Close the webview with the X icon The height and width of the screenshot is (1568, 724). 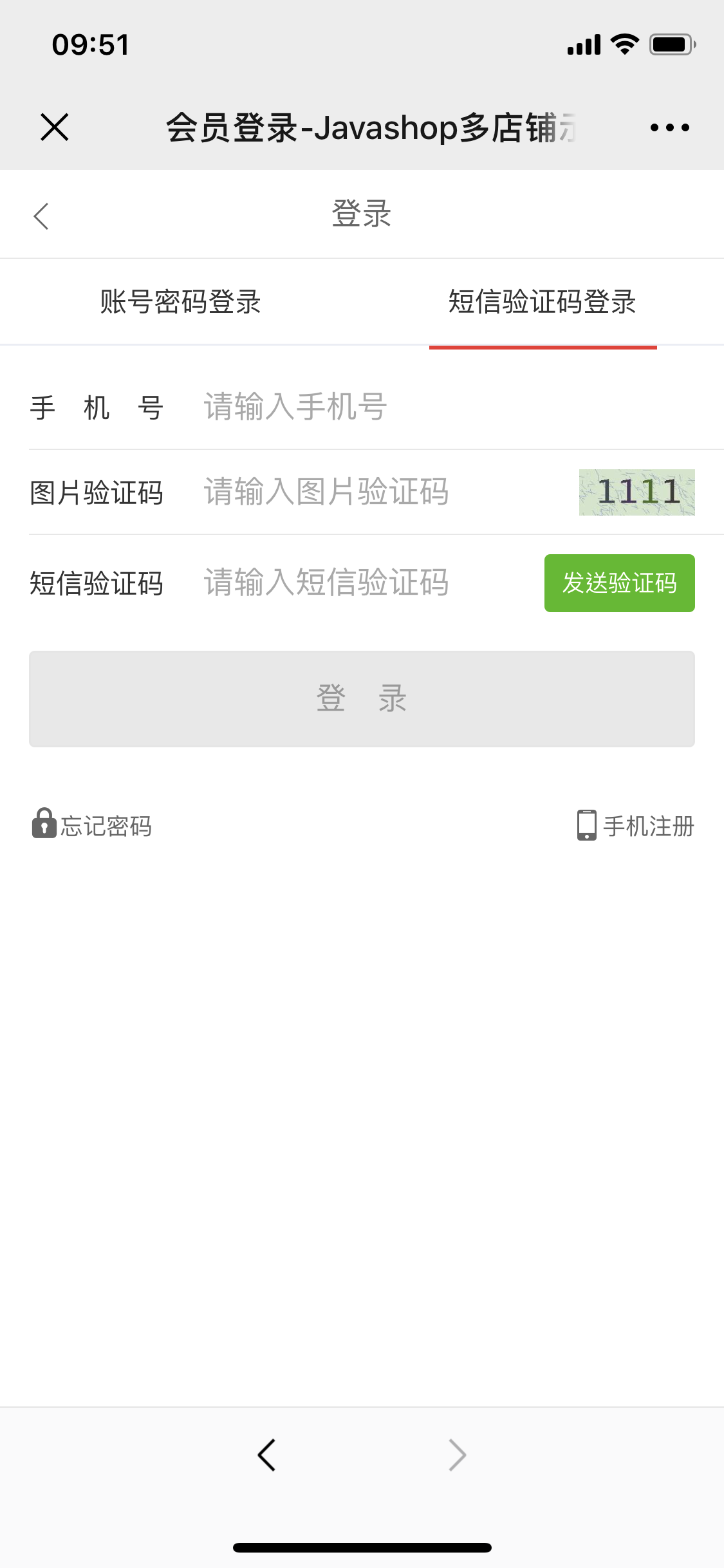pos(54,127)
